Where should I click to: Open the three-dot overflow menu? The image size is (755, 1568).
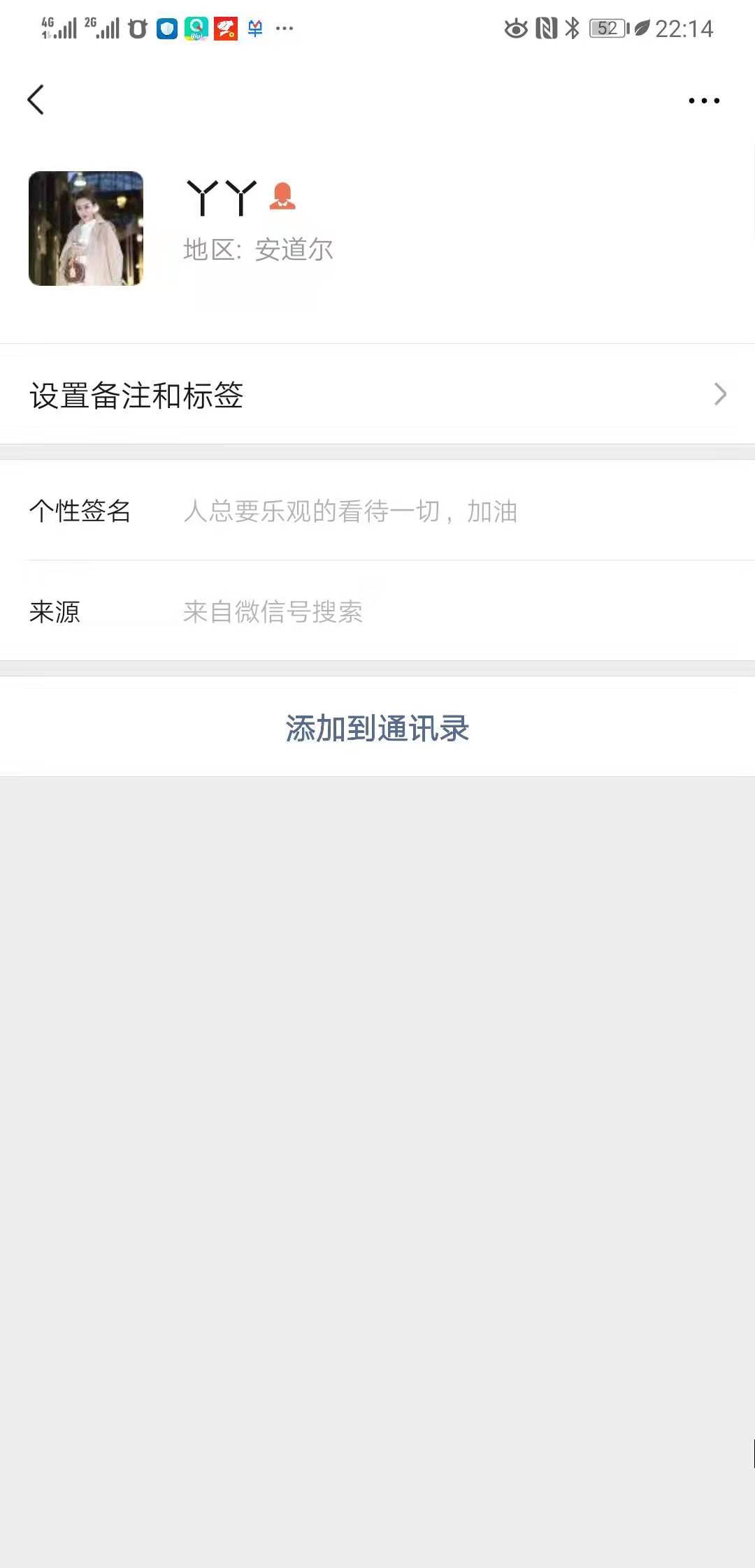tap(703, 101)
